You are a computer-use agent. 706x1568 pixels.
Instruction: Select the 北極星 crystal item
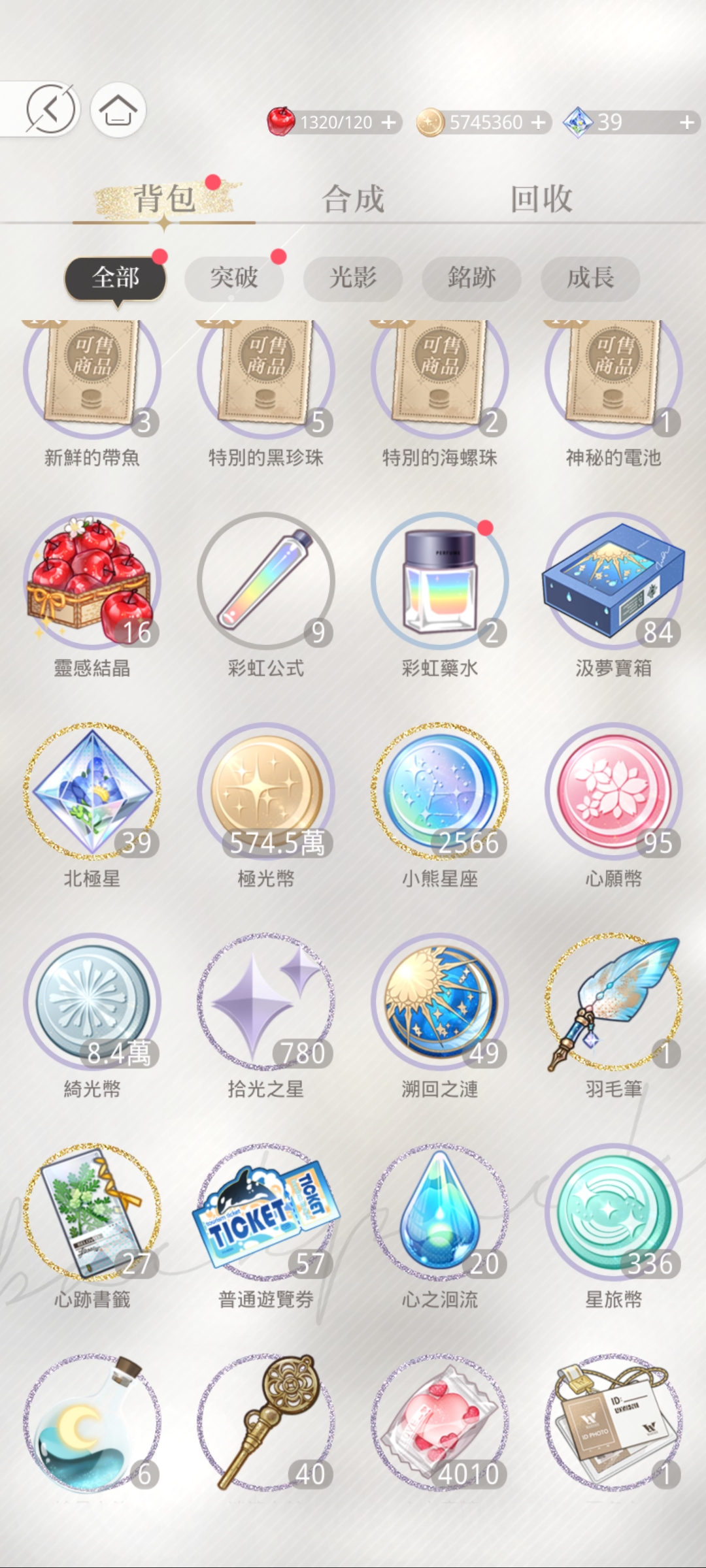pos(92,792)
